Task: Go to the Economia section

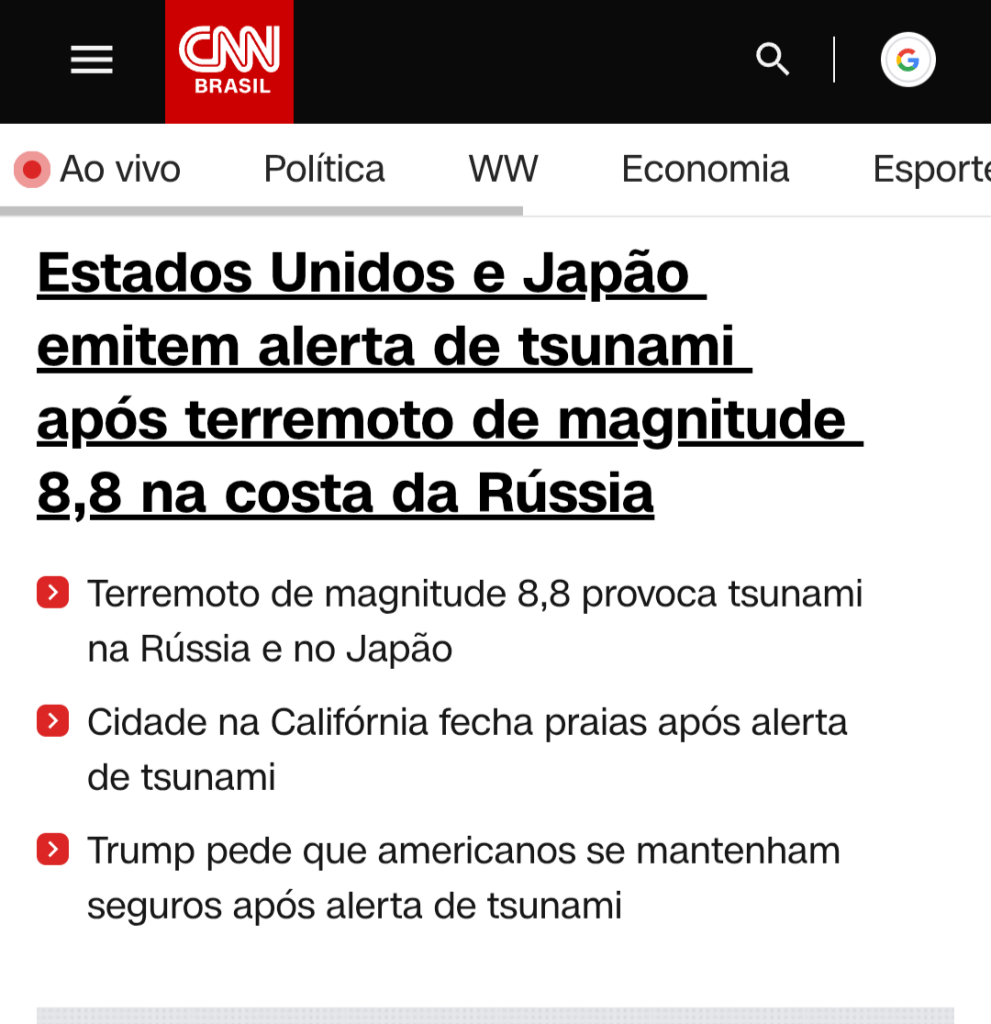Action: point(705,170)
